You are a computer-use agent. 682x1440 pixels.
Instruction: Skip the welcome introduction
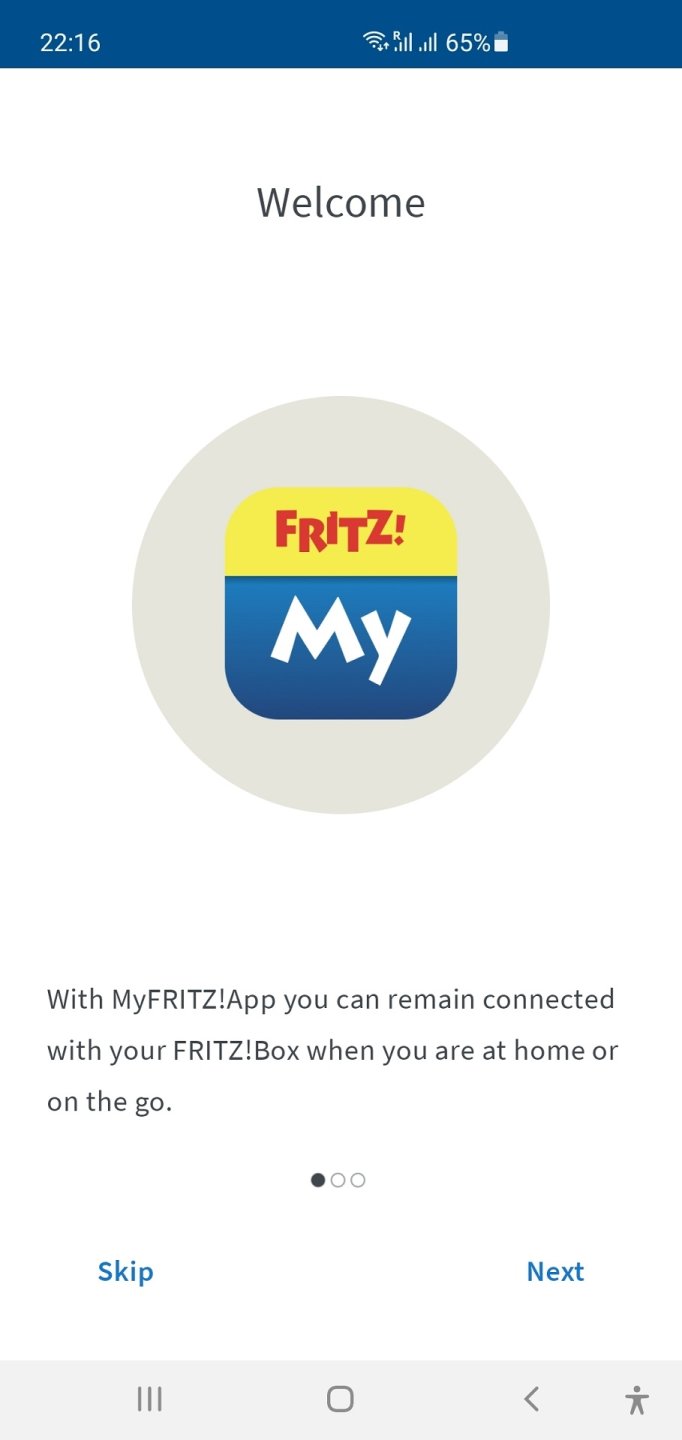tap(125, 1271)
